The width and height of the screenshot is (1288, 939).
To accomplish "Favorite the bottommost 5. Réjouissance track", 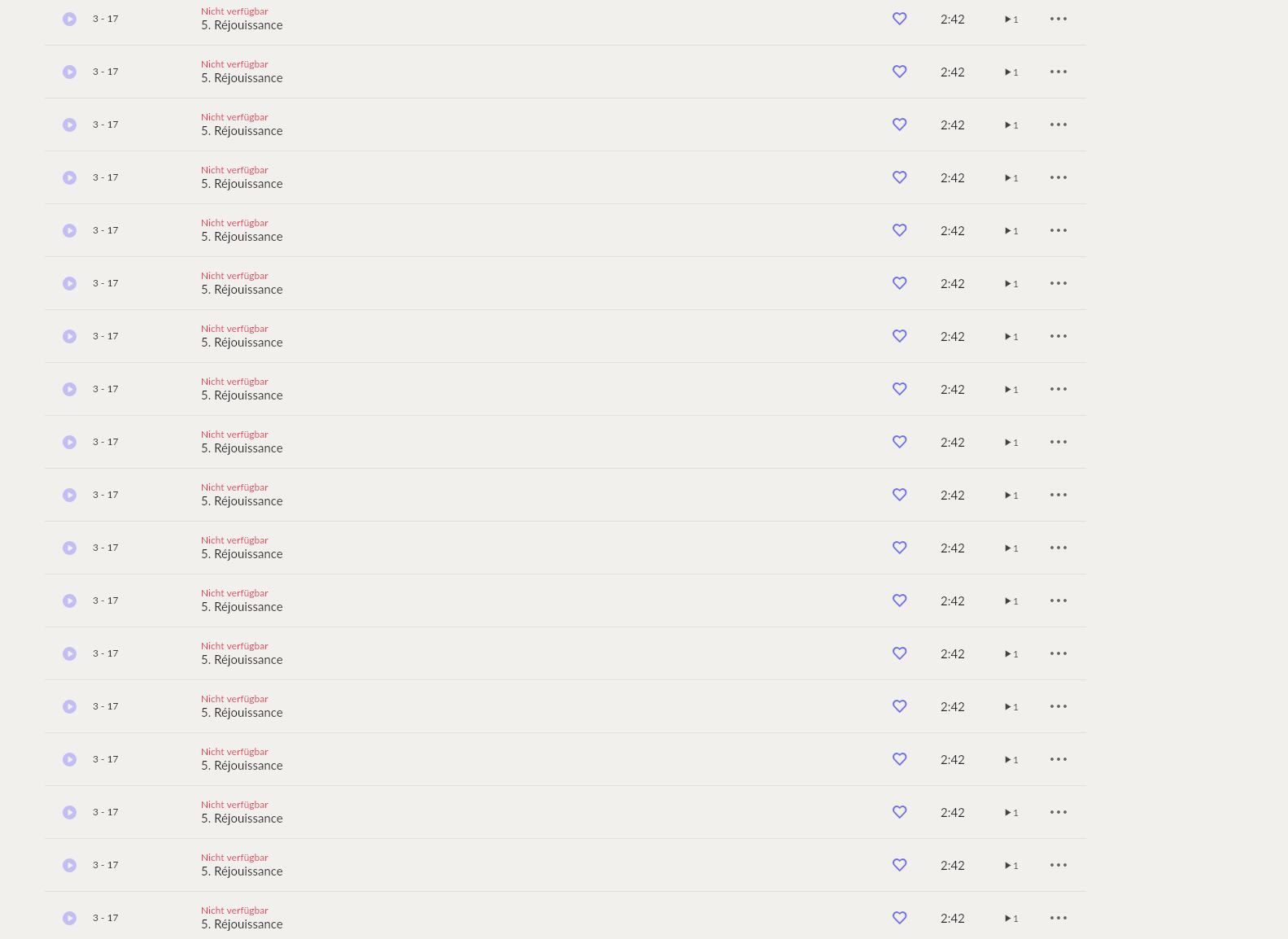I will click(x=899, y=918).
